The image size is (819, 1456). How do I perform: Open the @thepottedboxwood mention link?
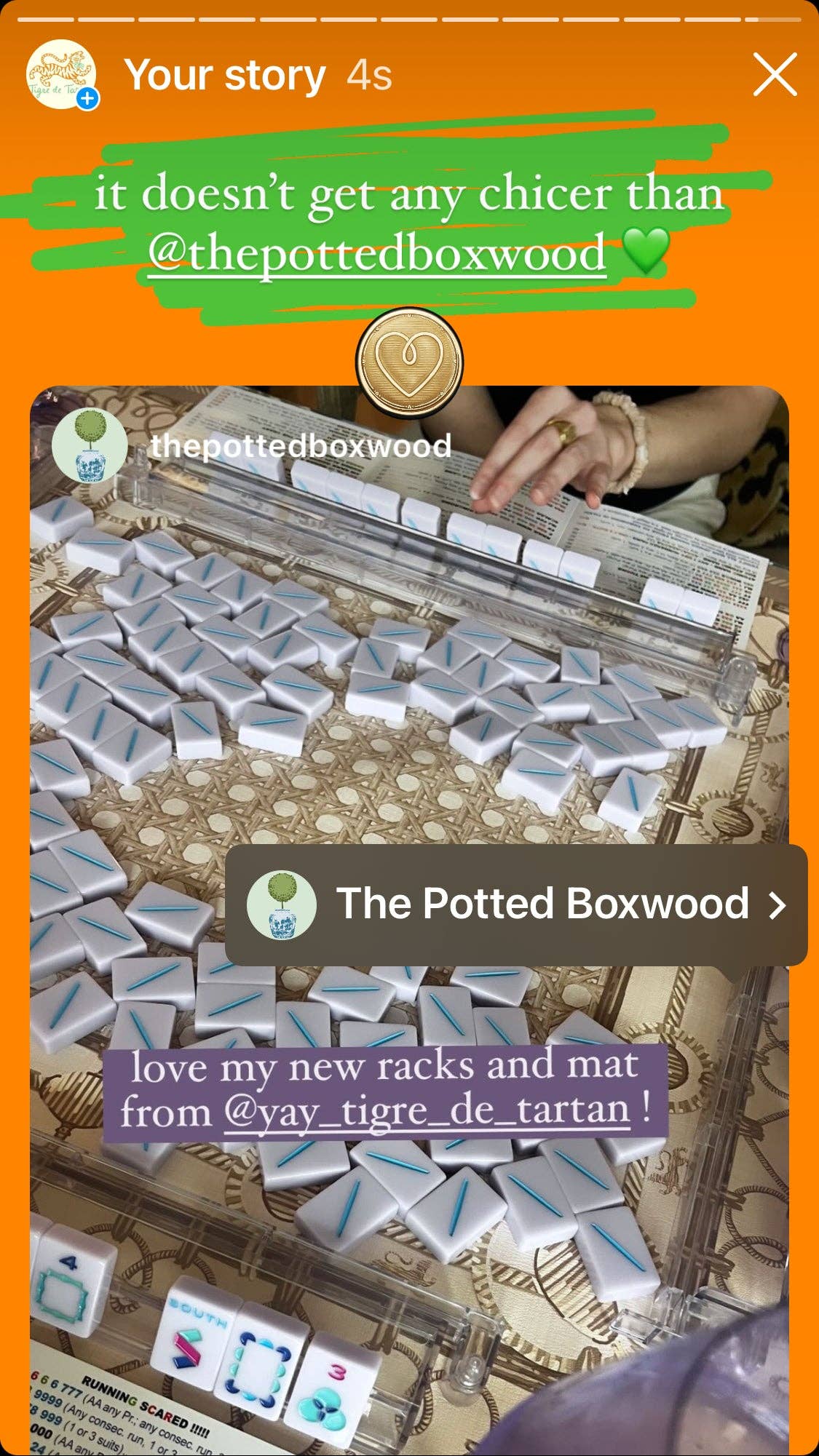point(377,253)
